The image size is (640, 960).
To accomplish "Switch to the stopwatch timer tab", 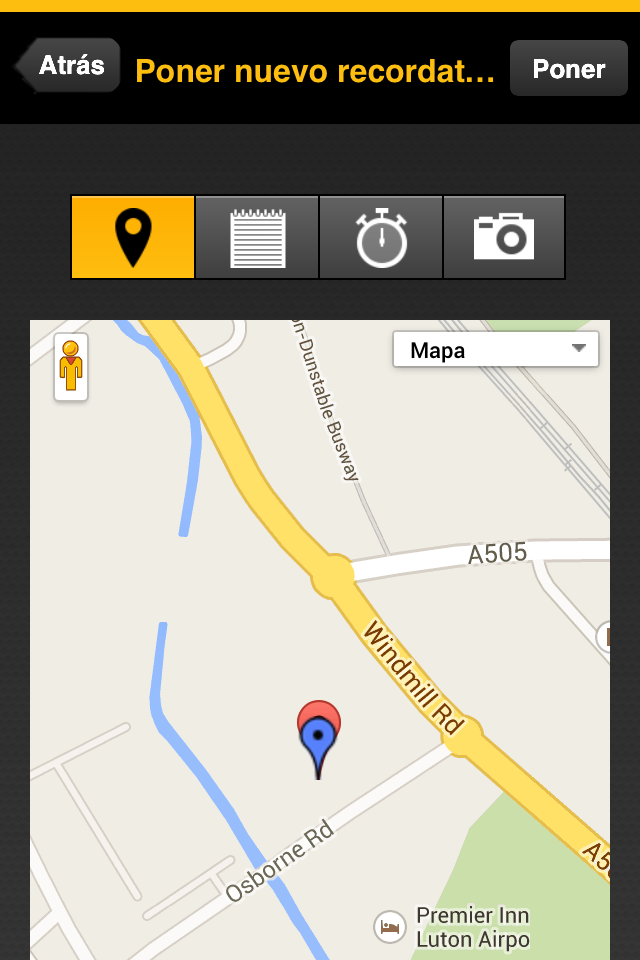I will pyautogui.click(x=381, y=237).
